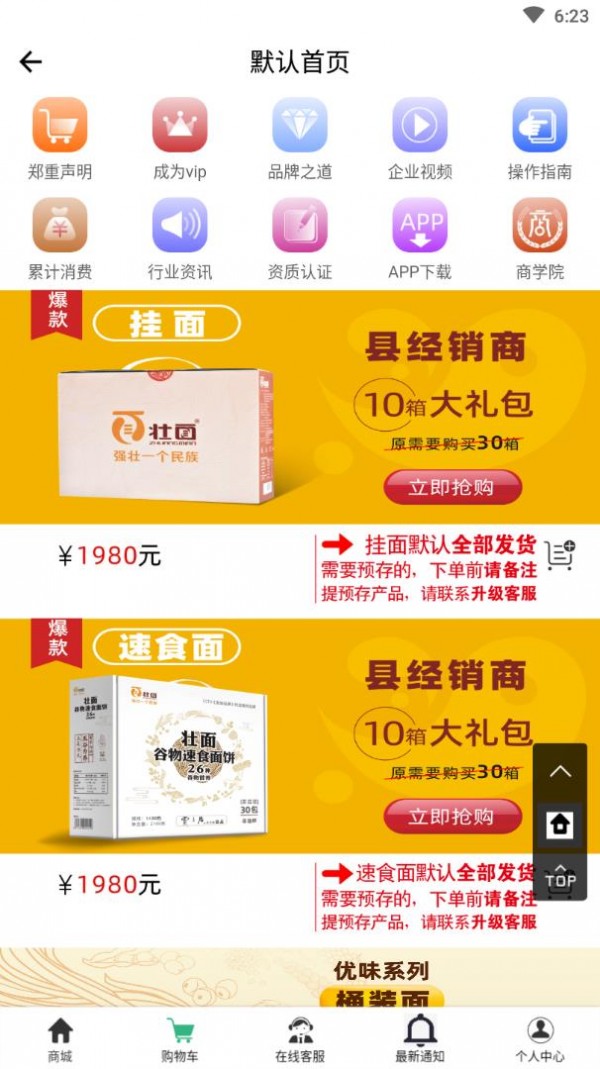The width and height of the screenshot is (600, 1069).
Task: Tap 立即抢购 on the 挂面 banner
Action: pyautogui.click(x=452, y=488)
